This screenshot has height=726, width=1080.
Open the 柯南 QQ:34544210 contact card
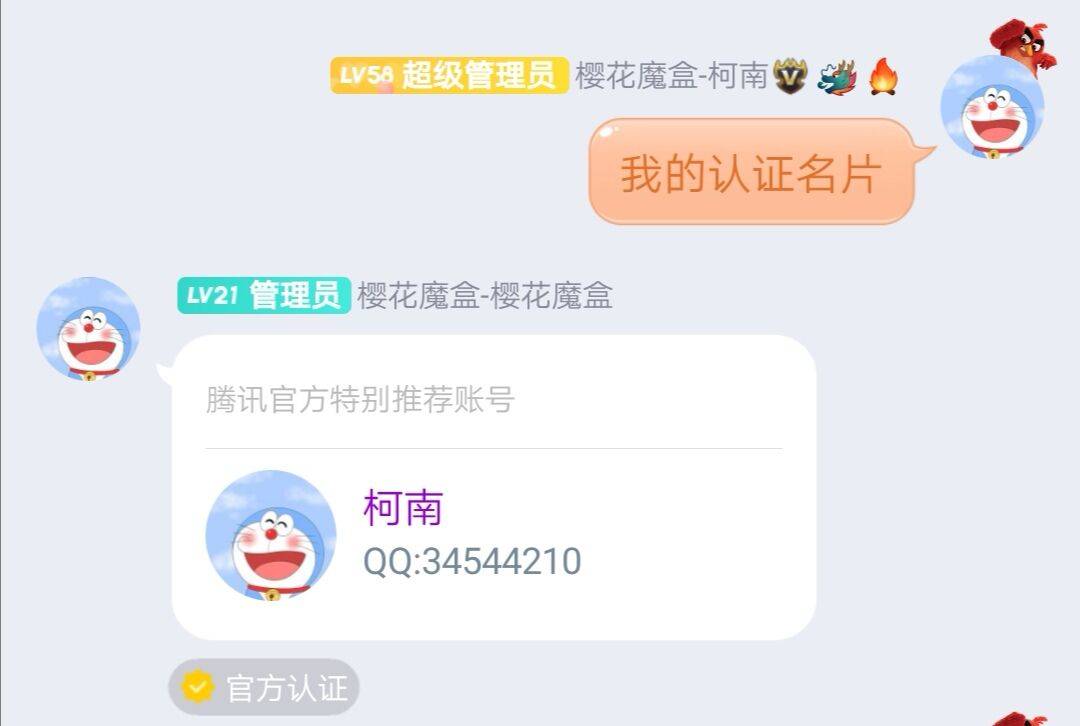(494, 535)
